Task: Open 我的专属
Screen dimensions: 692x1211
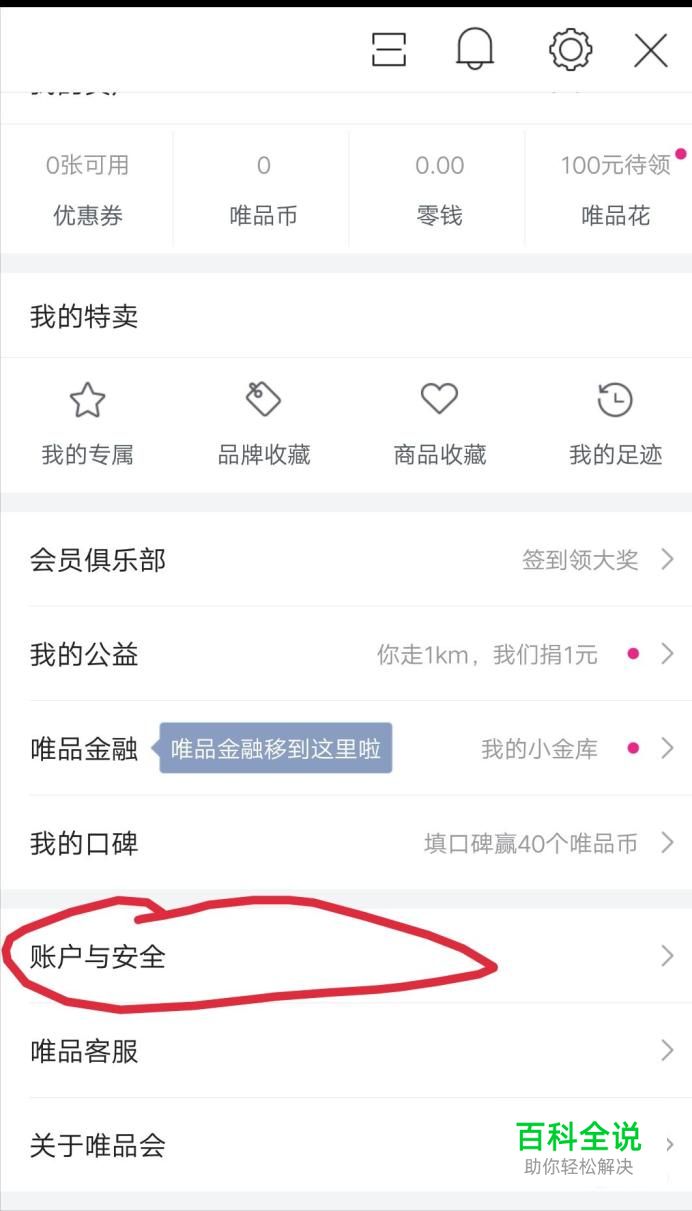Action: point(87,425)
